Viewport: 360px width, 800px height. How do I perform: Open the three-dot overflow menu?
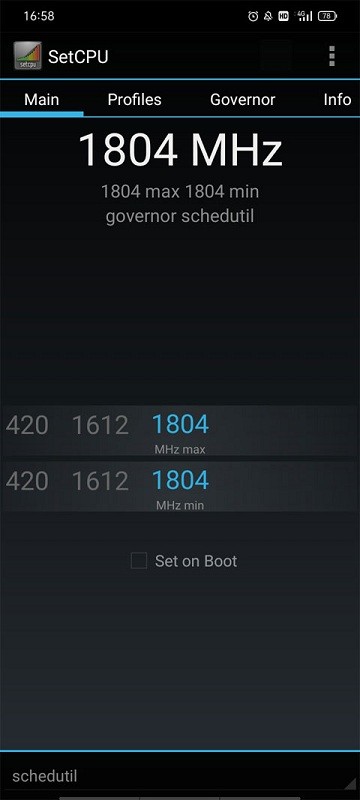click(332, 56)
